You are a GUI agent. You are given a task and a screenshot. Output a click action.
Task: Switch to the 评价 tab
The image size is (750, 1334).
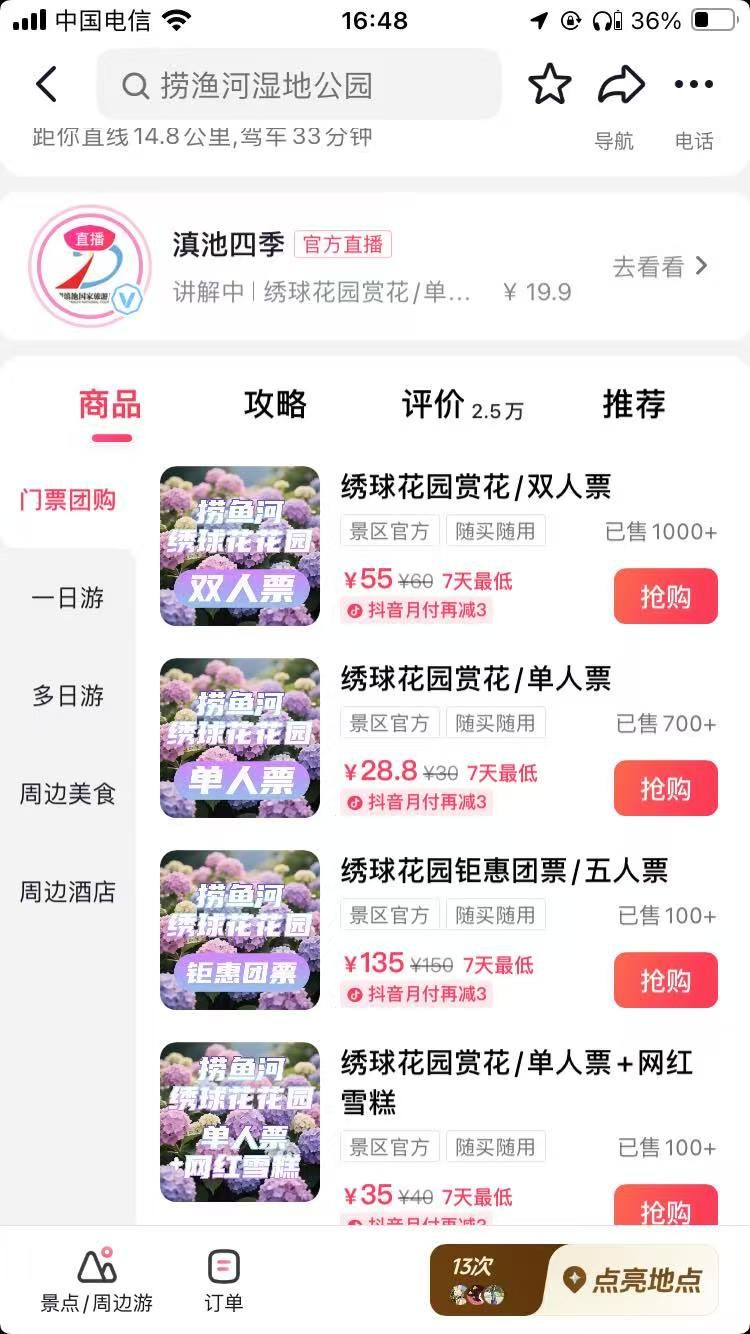(x=460, y=405)
